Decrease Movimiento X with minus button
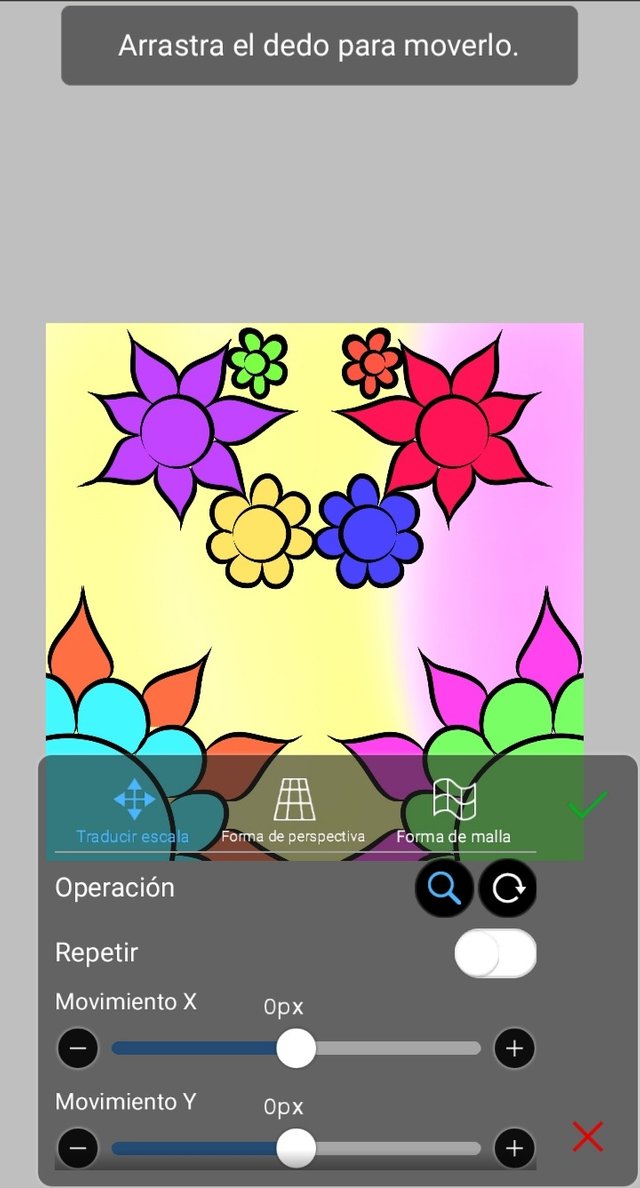The height and width of the screenshot is (1188, 640). pos(78,1049)
